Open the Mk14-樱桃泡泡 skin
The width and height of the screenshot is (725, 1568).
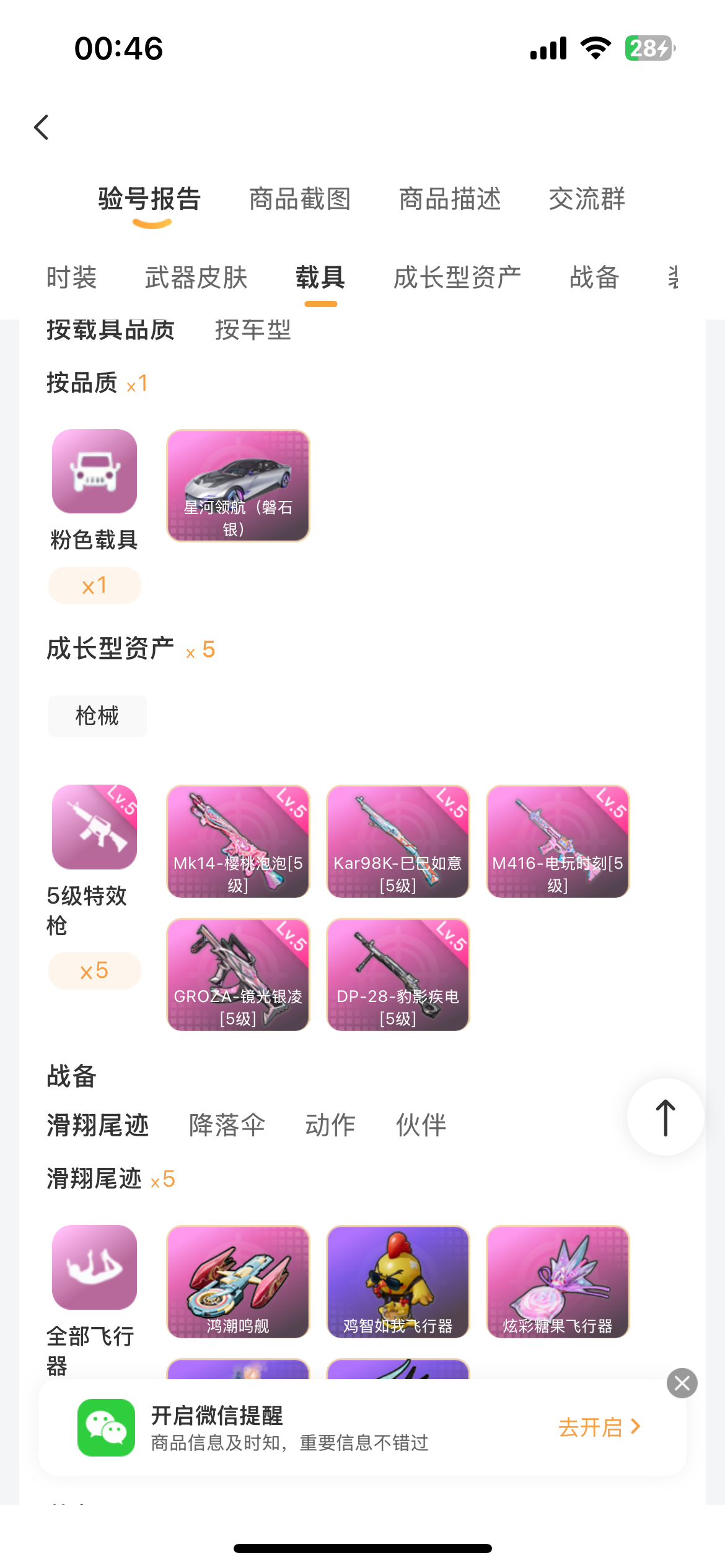click(238, 842)
